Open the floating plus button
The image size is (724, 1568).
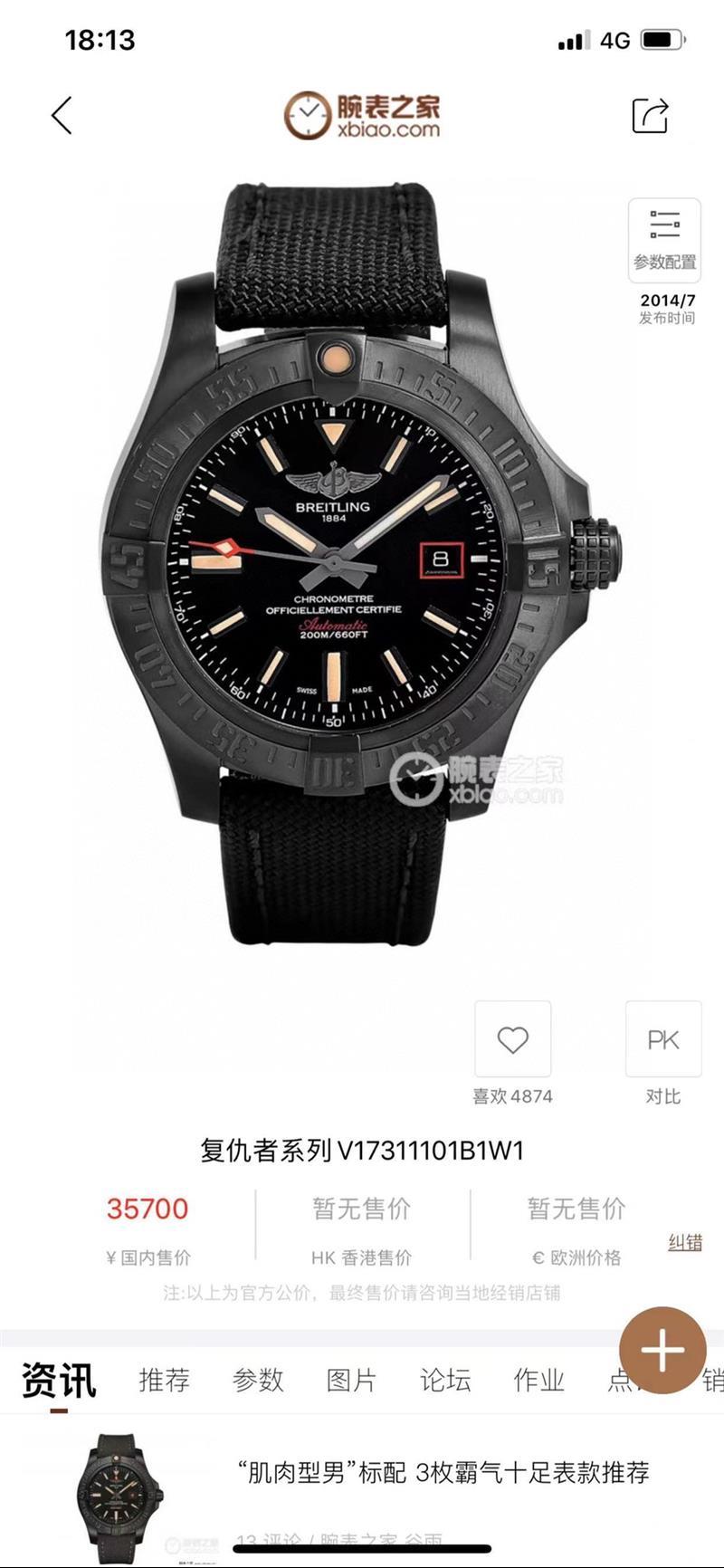tap(662, 1351)
